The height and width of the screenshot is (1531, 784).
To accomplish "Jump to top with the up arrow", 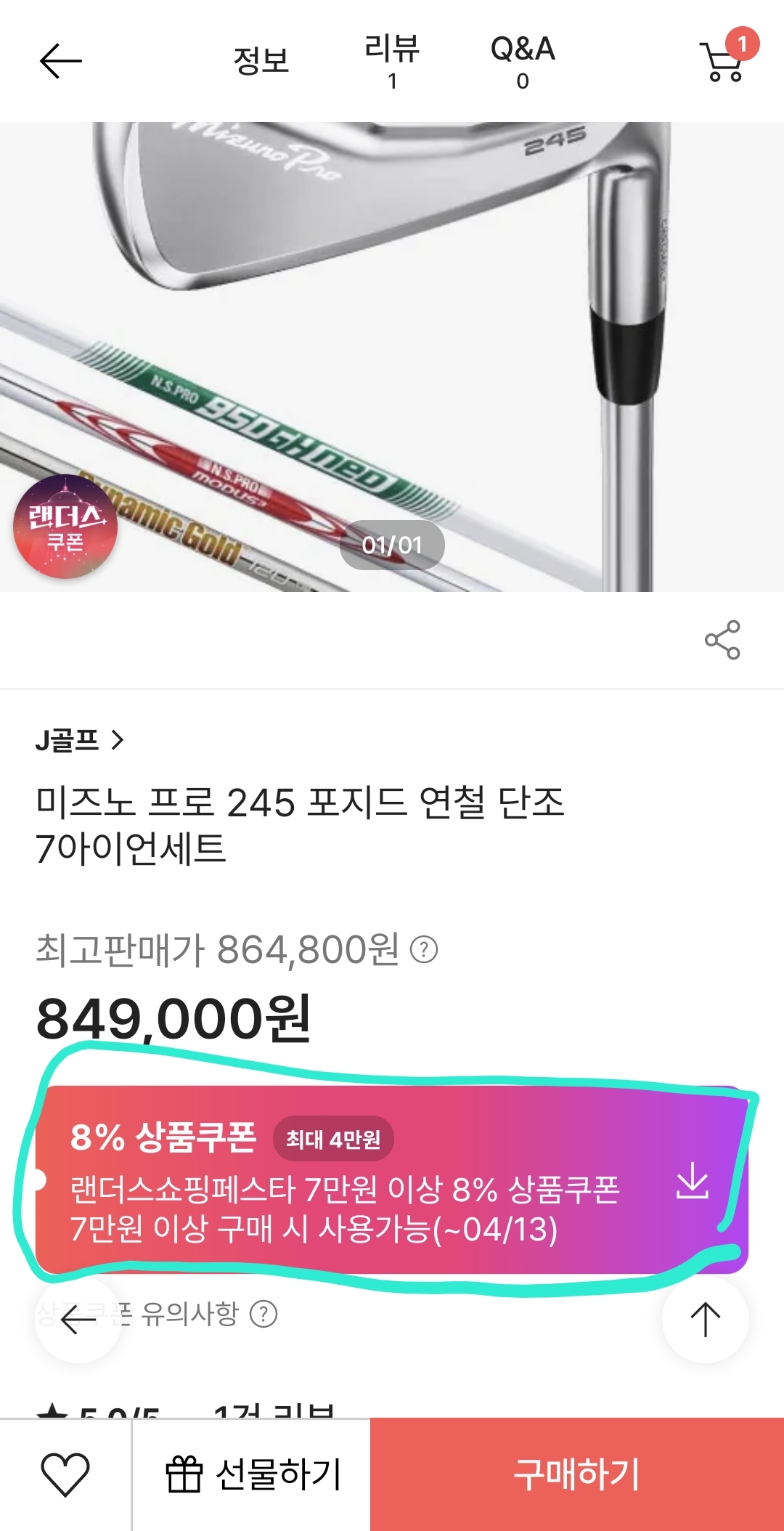I will click(x=705, y=1319).
